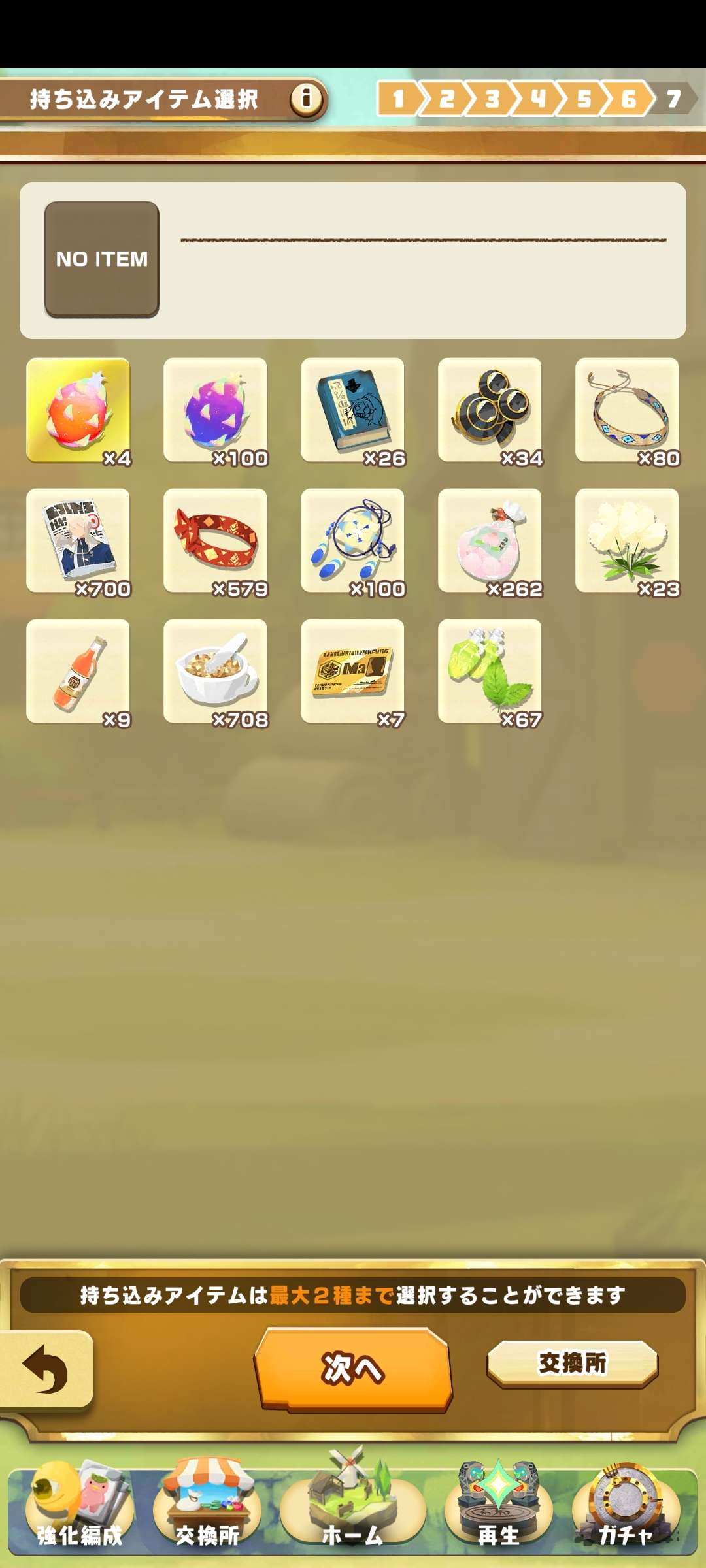The image size is (706, 1568).
Task: Choose the white flower bouquet x23
Action: click(x=628, y=541)
